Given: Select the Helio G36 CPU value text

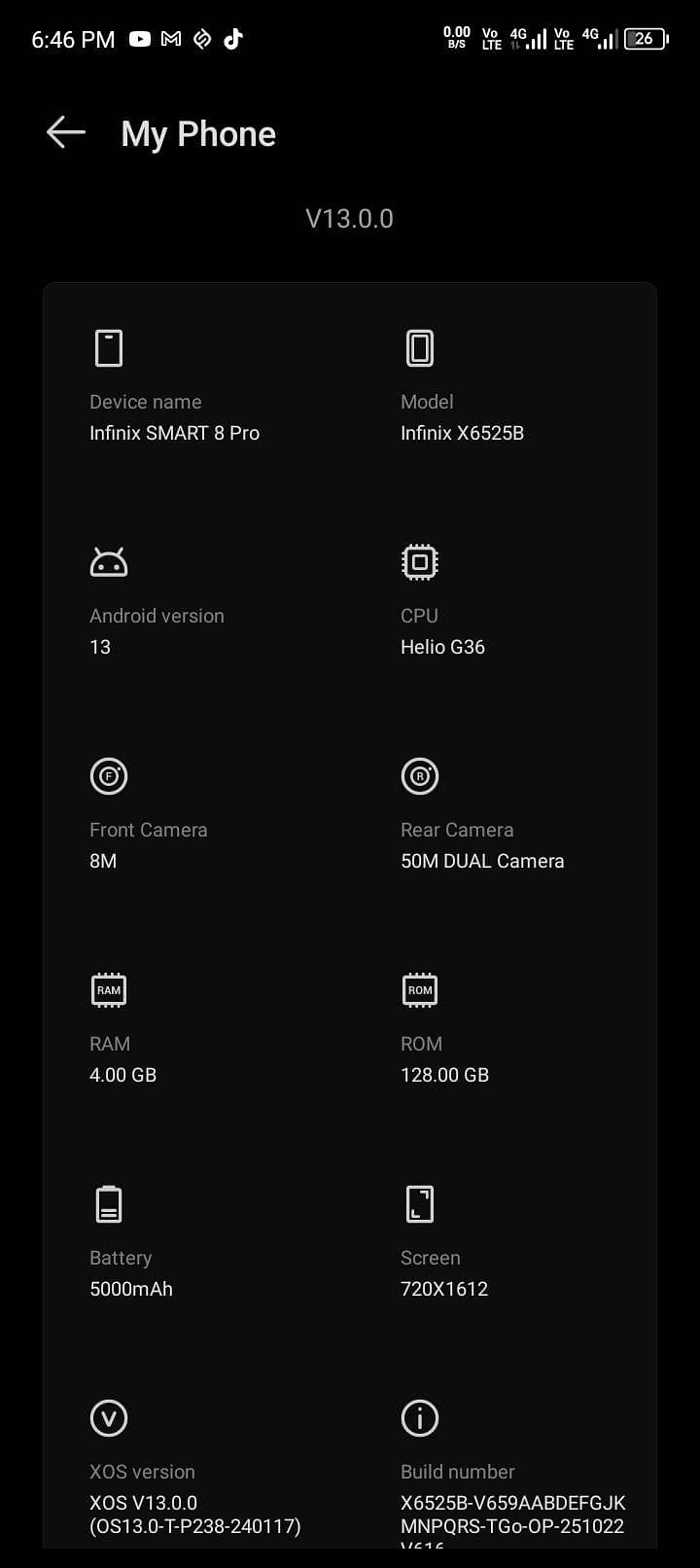Looking at the screenshot, I should click(x=443, y=646).
